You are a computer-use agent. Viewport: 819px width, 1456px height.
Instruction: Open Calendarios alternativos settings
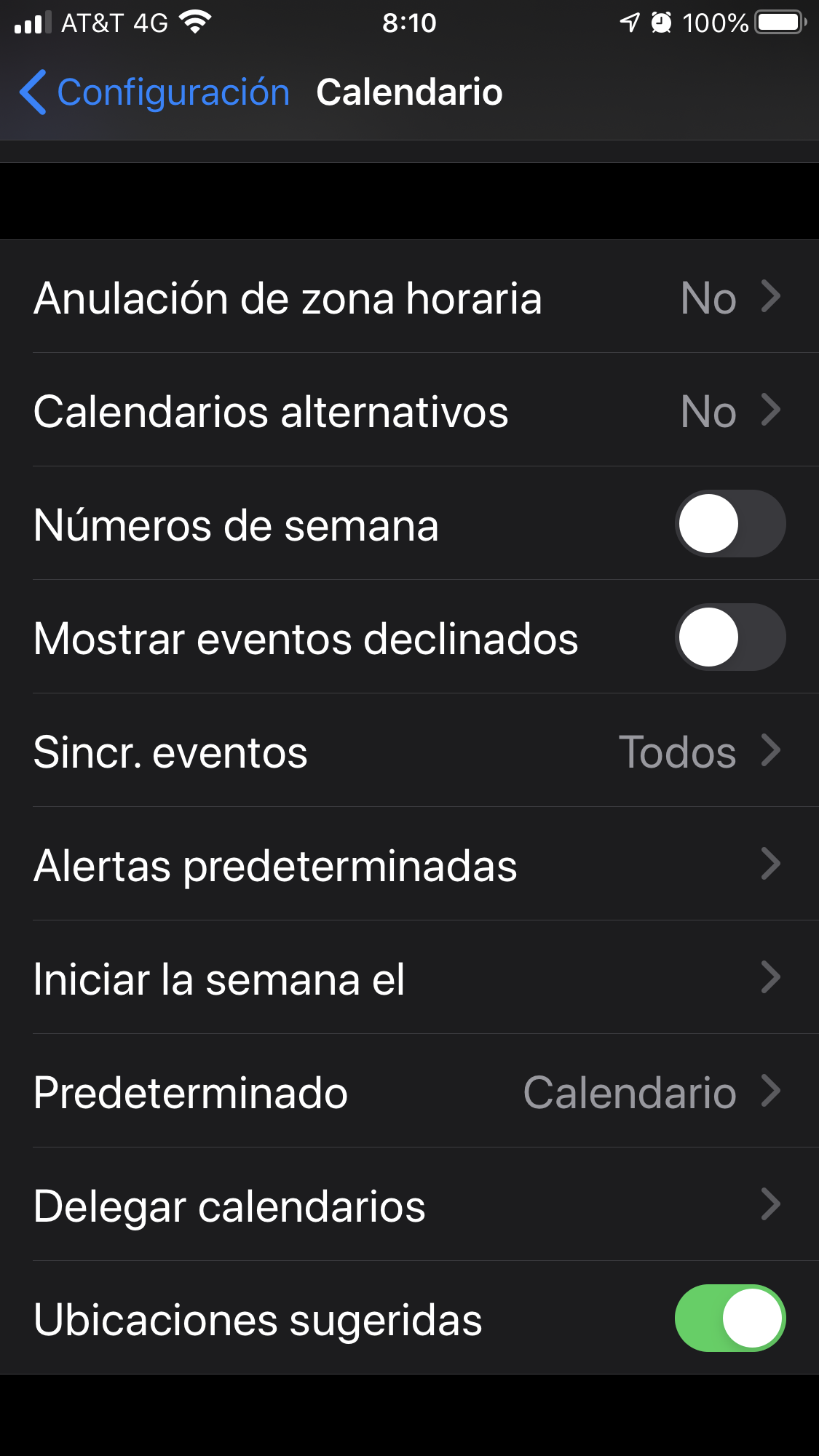coord(409,411)
